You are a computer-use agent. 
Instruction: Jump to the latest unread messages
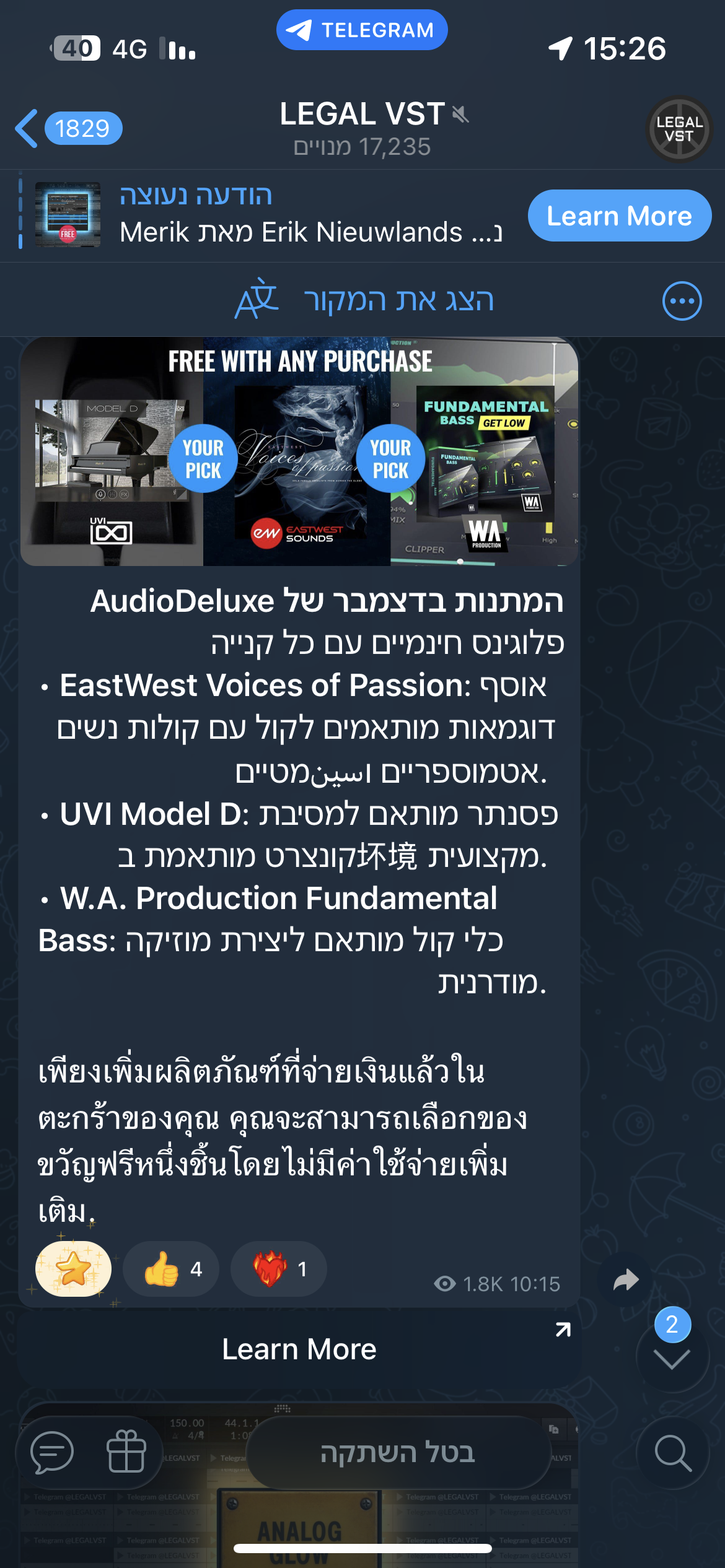pos(672,1356)
